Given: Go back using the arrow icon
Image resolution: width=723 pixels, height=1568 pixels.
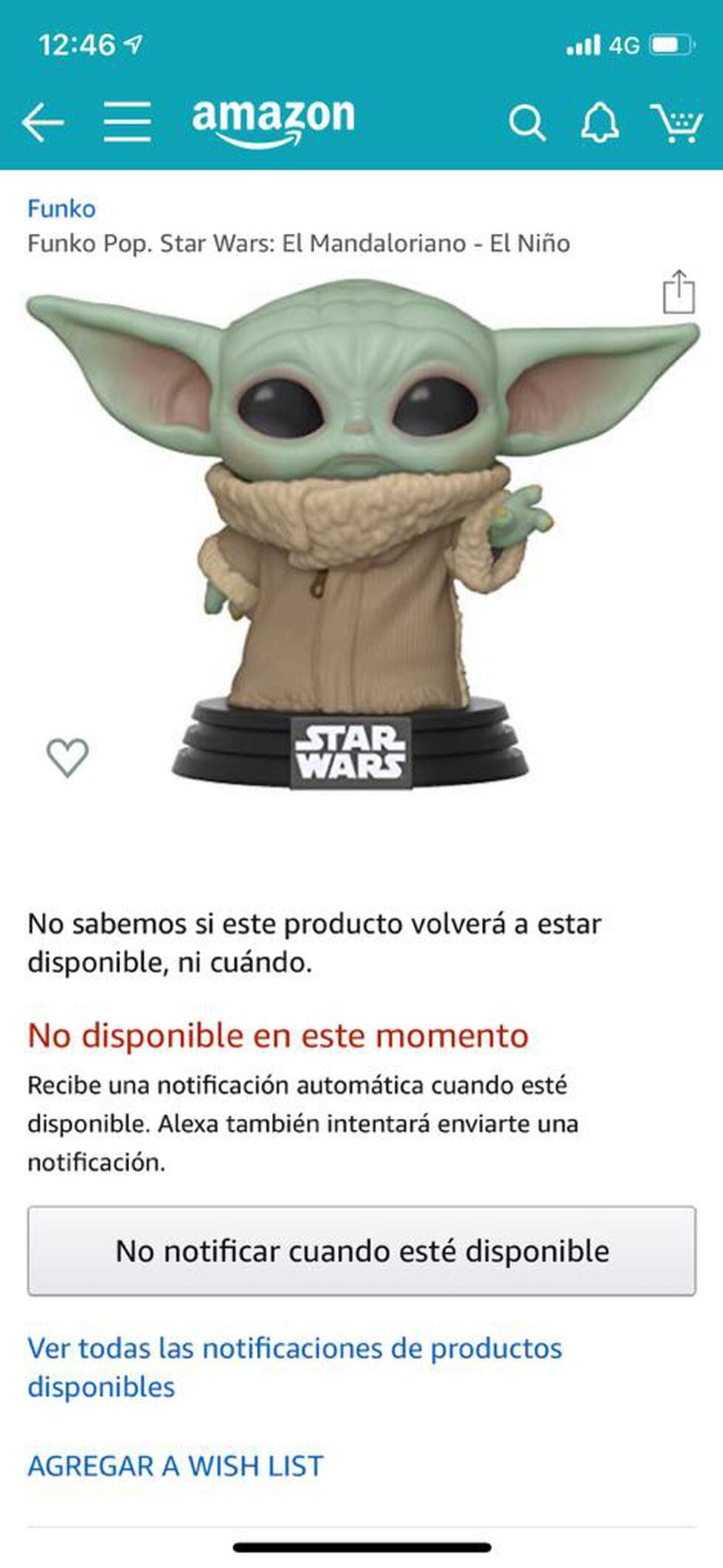Looking at the screenshot, I should coord(43,122).
